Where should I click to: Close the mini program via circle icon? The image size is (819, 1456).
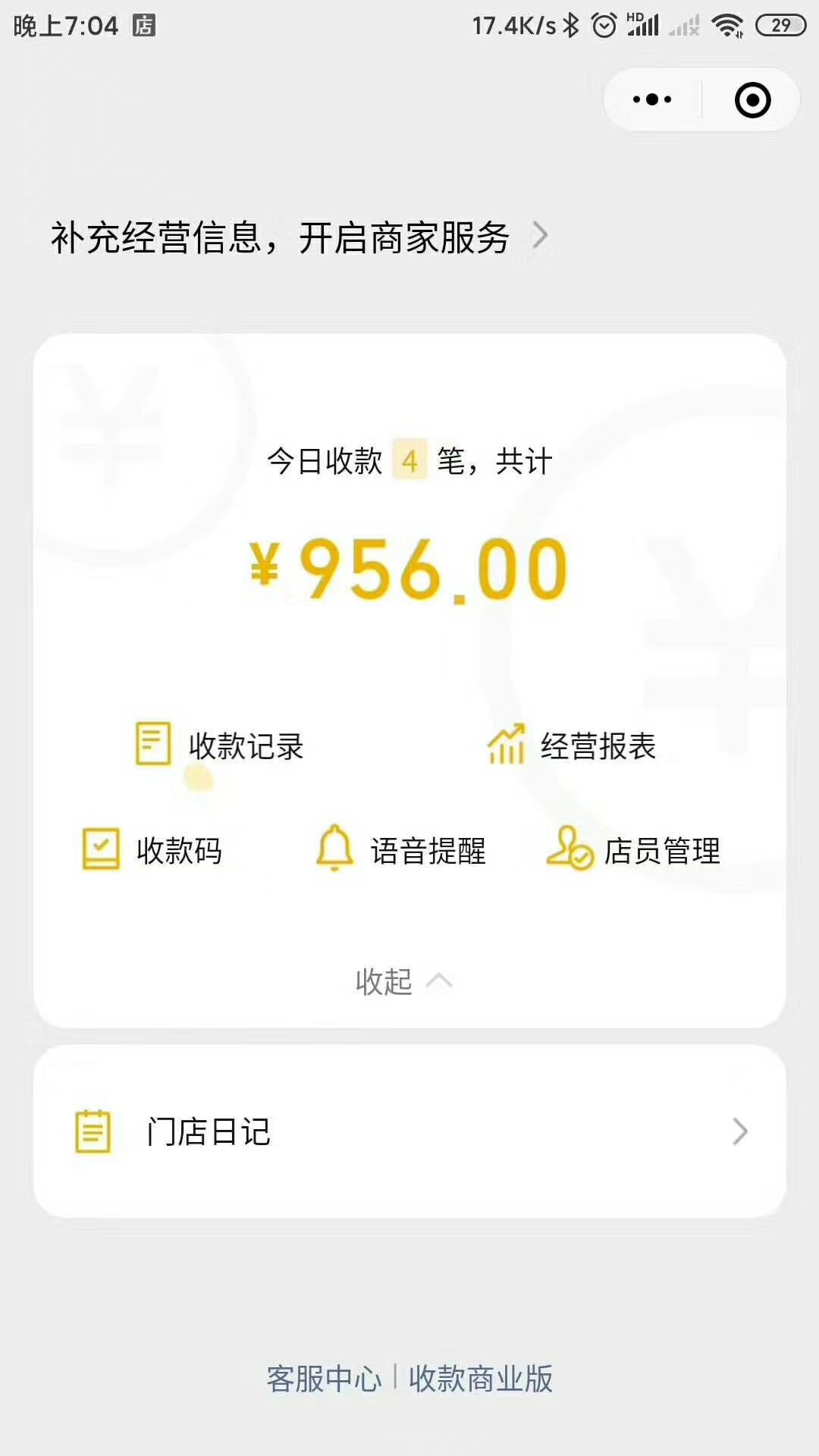point(753,100)
